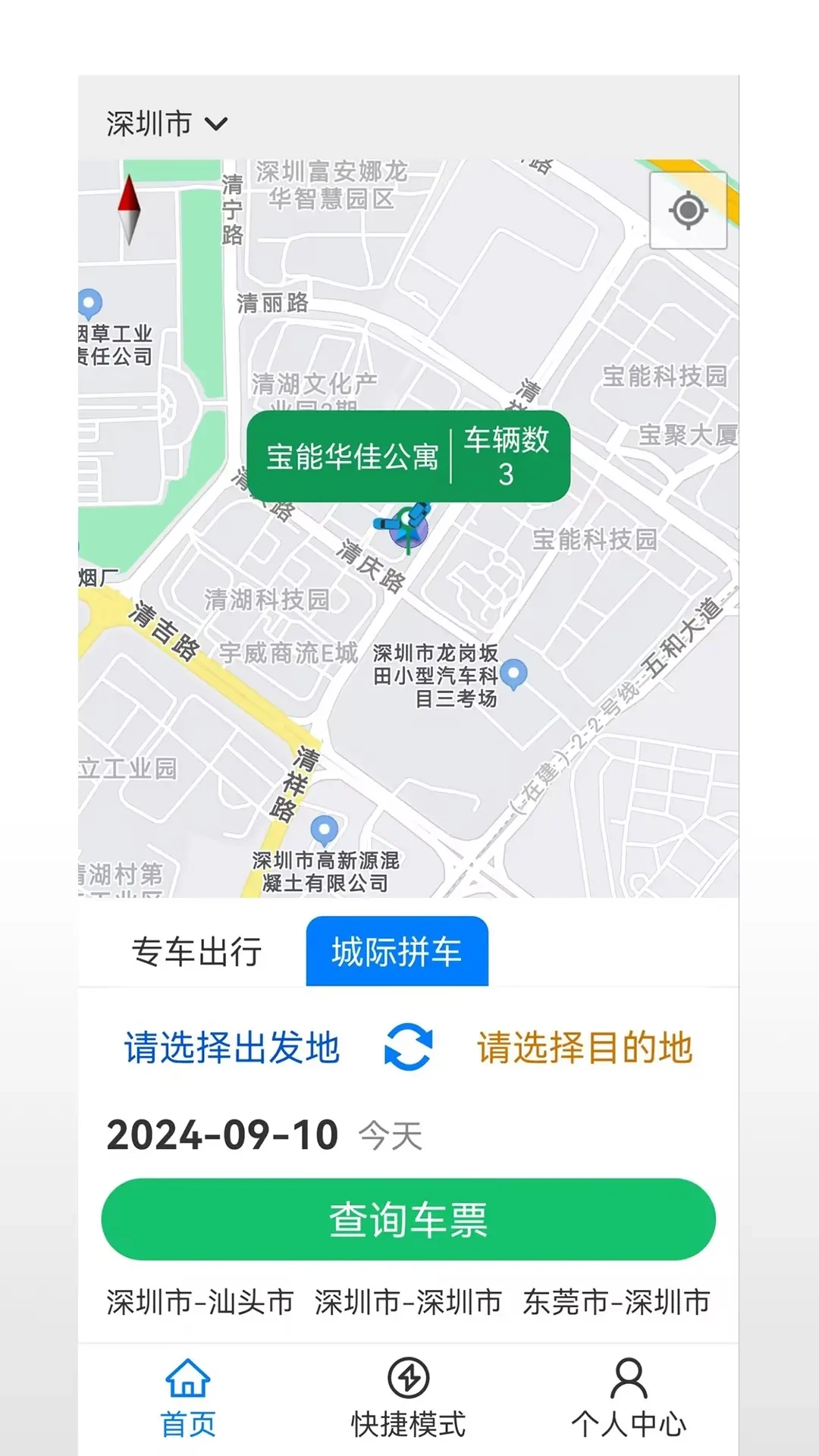819x1456 pixels.
Task: Tap 请选择出发地 to set departure
Action: click(230, 1048)
